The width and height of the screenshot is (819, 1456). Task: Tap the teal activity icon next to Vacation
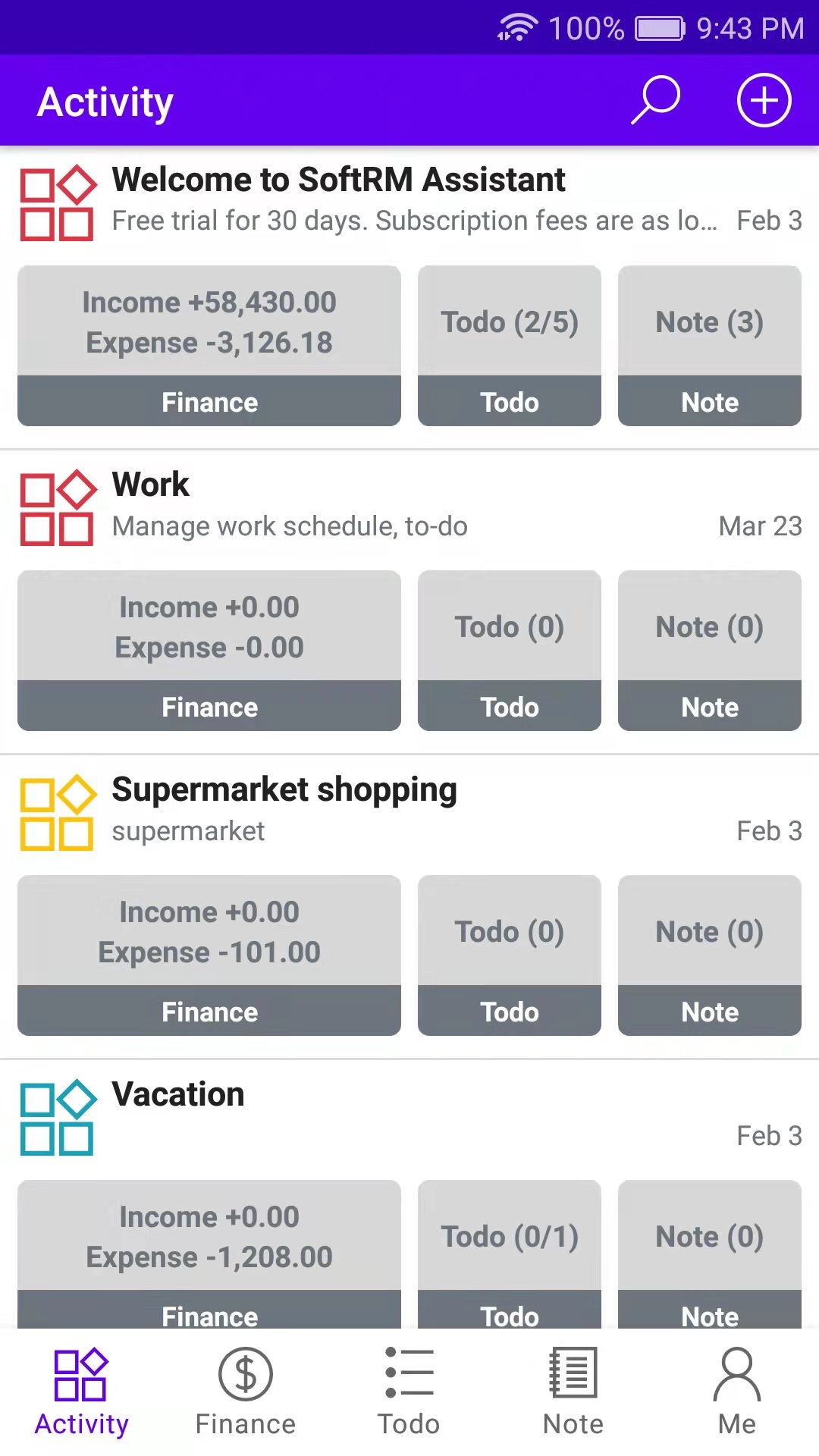57,1116
